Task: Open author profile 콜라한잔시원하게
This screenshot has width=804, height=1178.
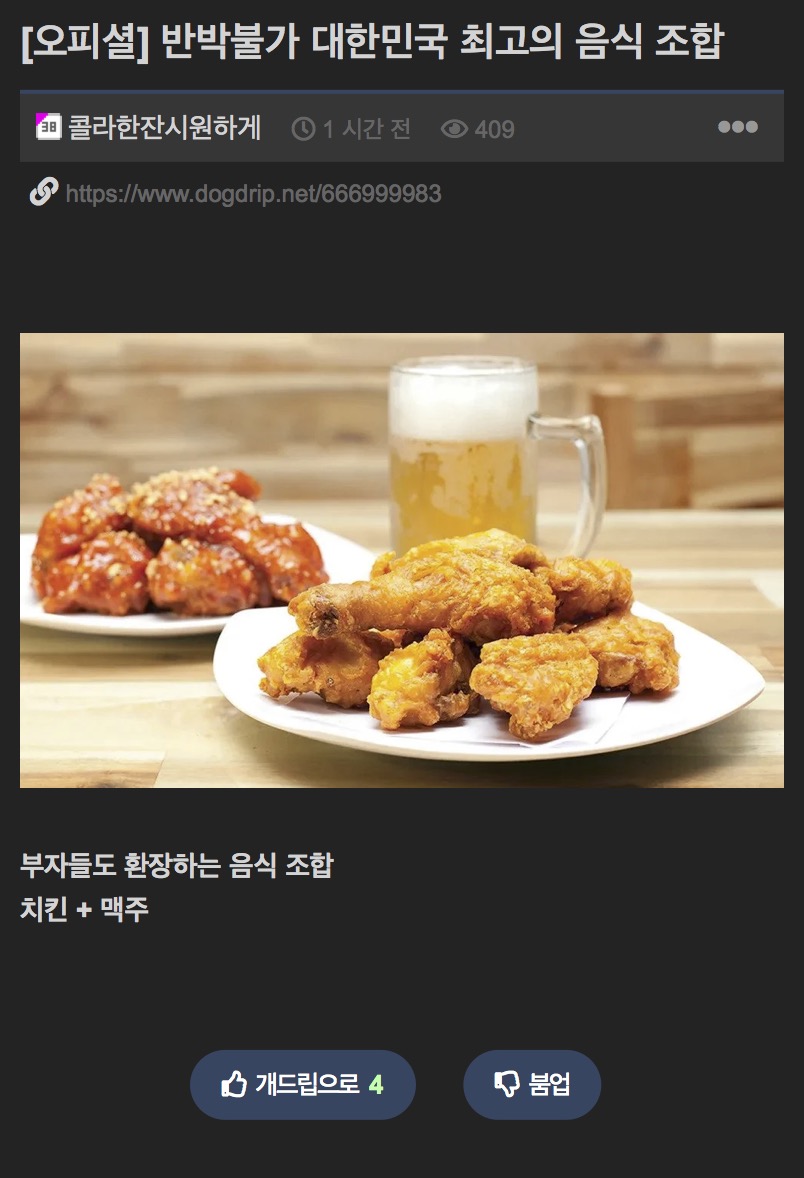Action: coord(164,128)
